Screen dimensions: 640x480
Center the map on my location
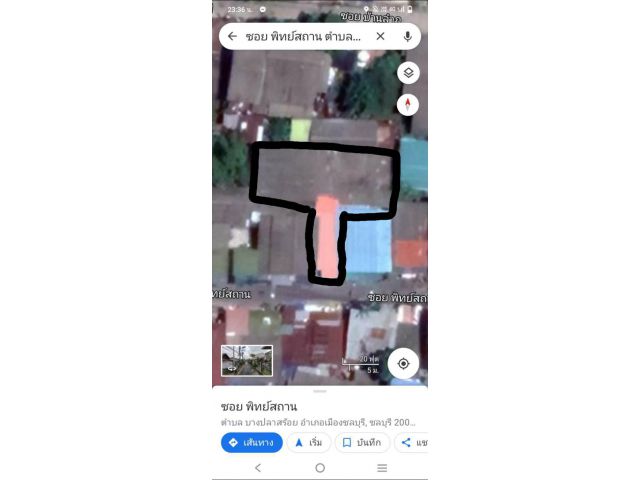(403, 363)
